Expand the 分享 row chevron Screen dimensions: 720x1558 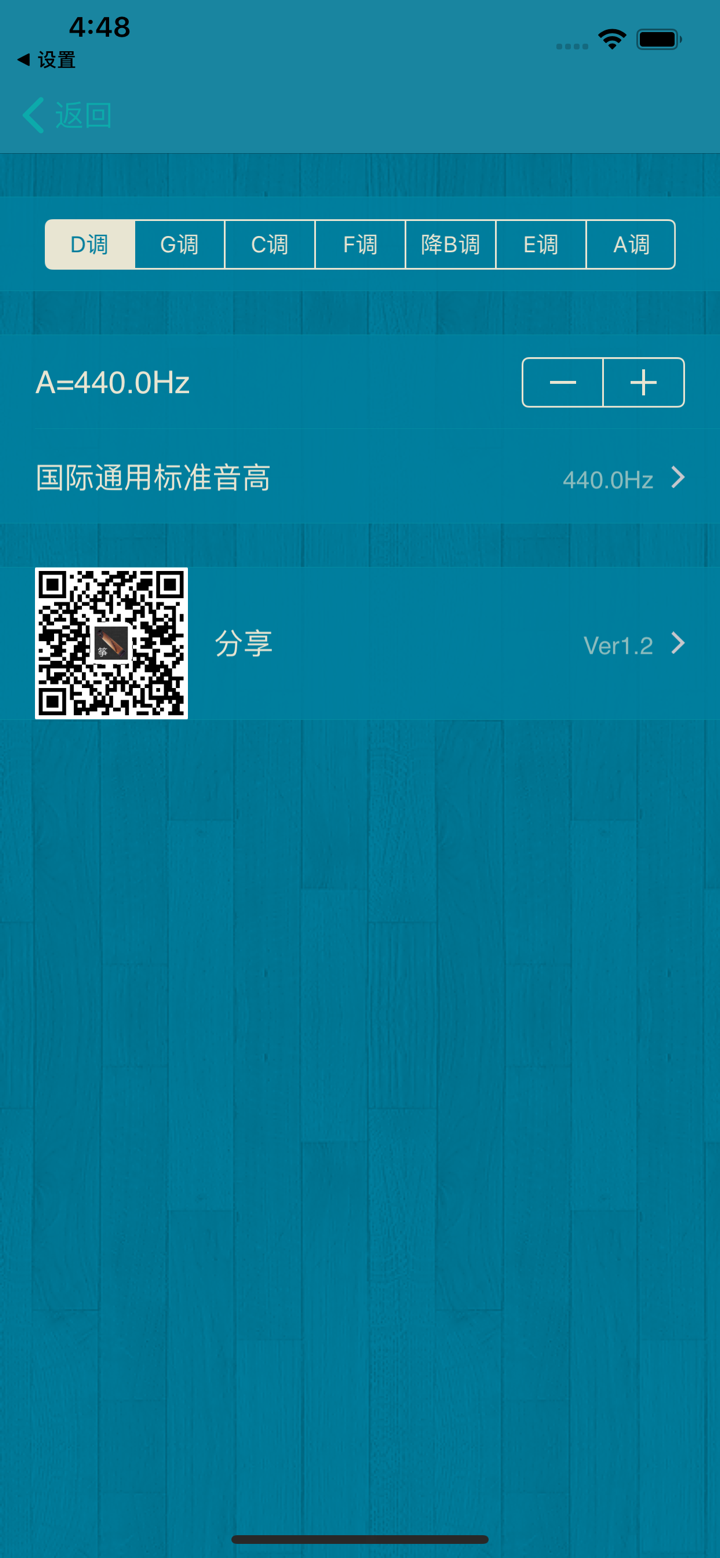pos(679,644)
